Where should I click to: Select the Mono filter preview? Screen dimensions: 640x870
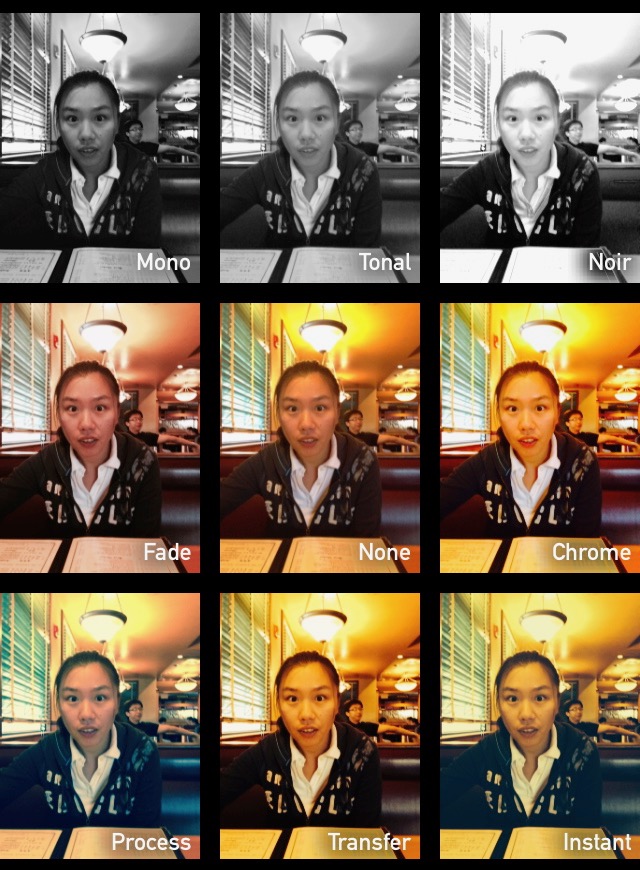100,147
